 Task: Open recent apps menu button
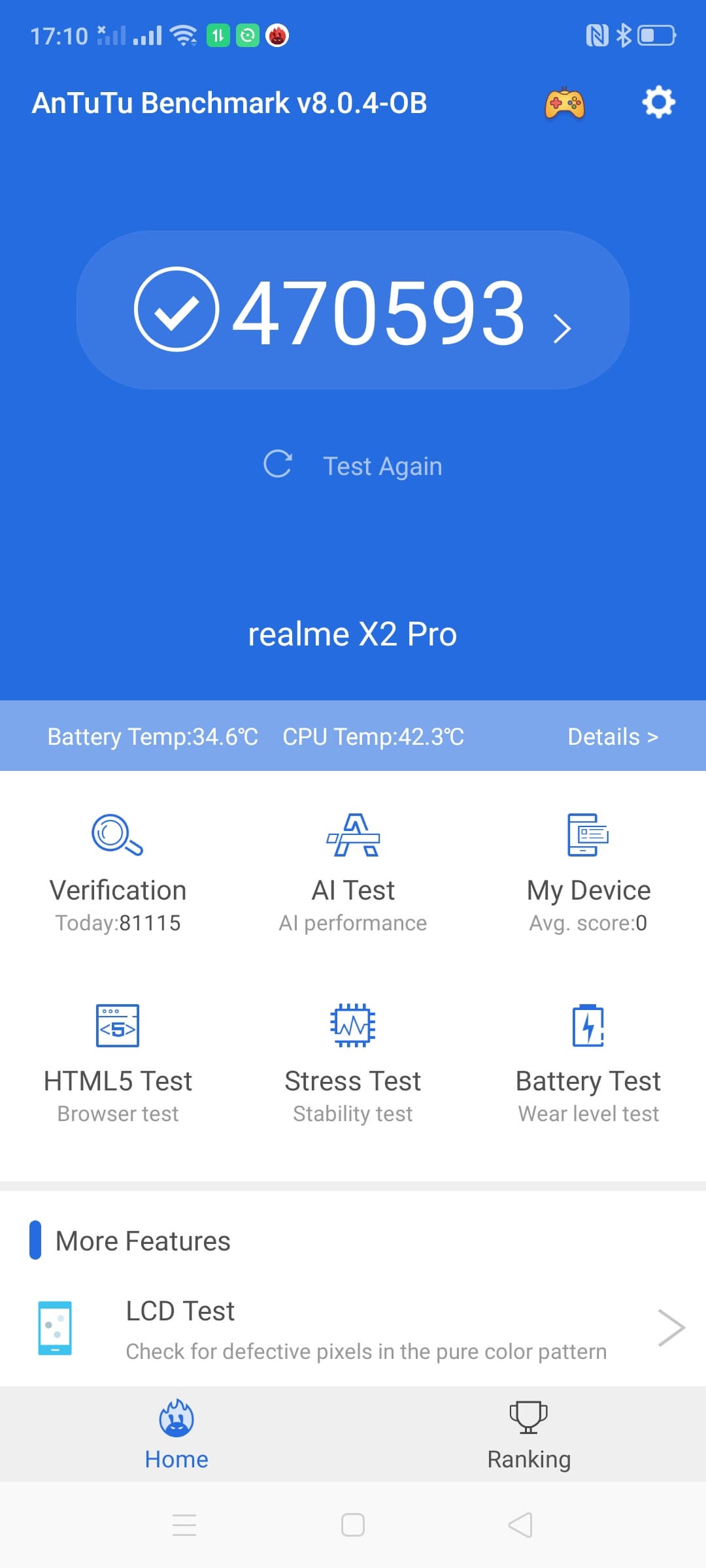click(x=184, y=1525)
